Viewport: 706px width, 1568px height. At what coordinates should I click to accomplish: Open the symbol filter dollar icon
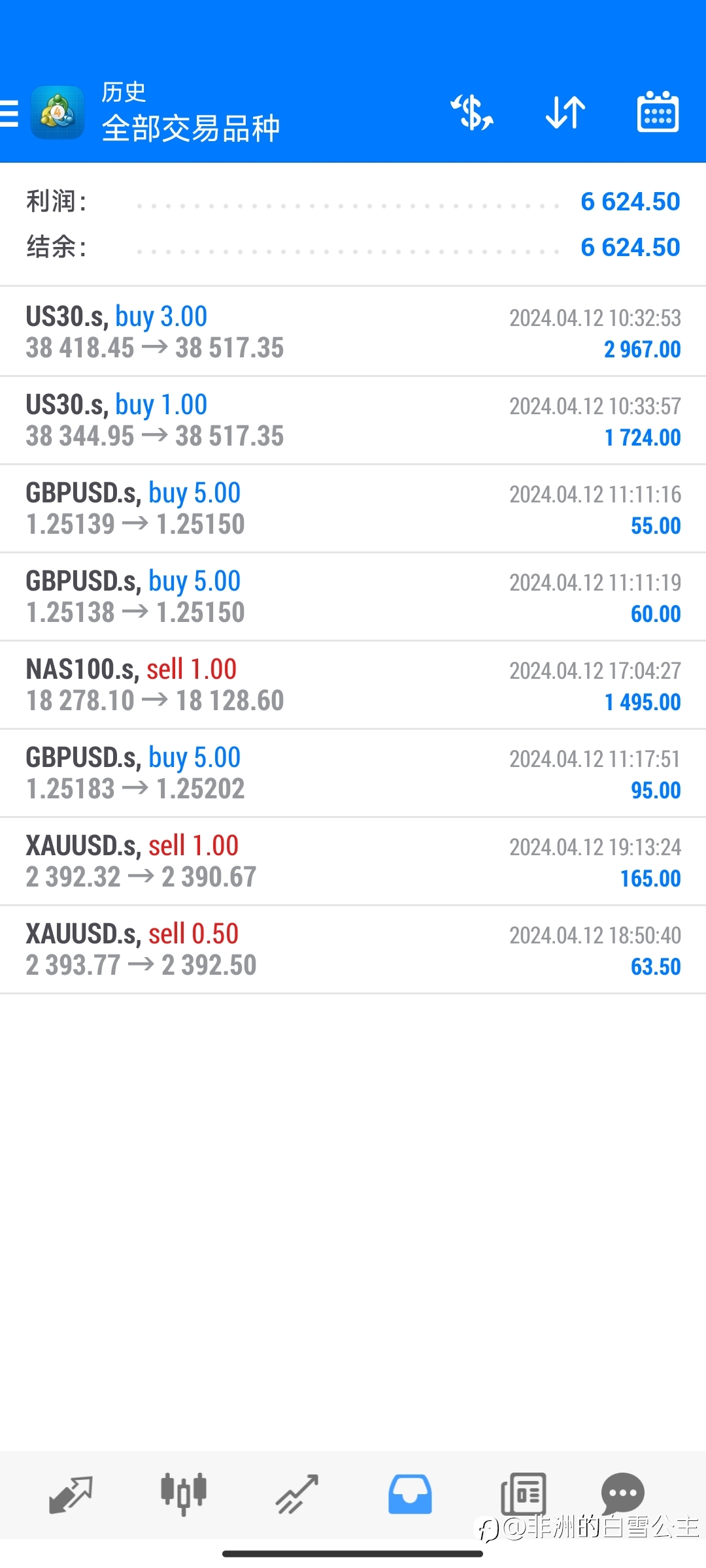[x=472, y=112]
